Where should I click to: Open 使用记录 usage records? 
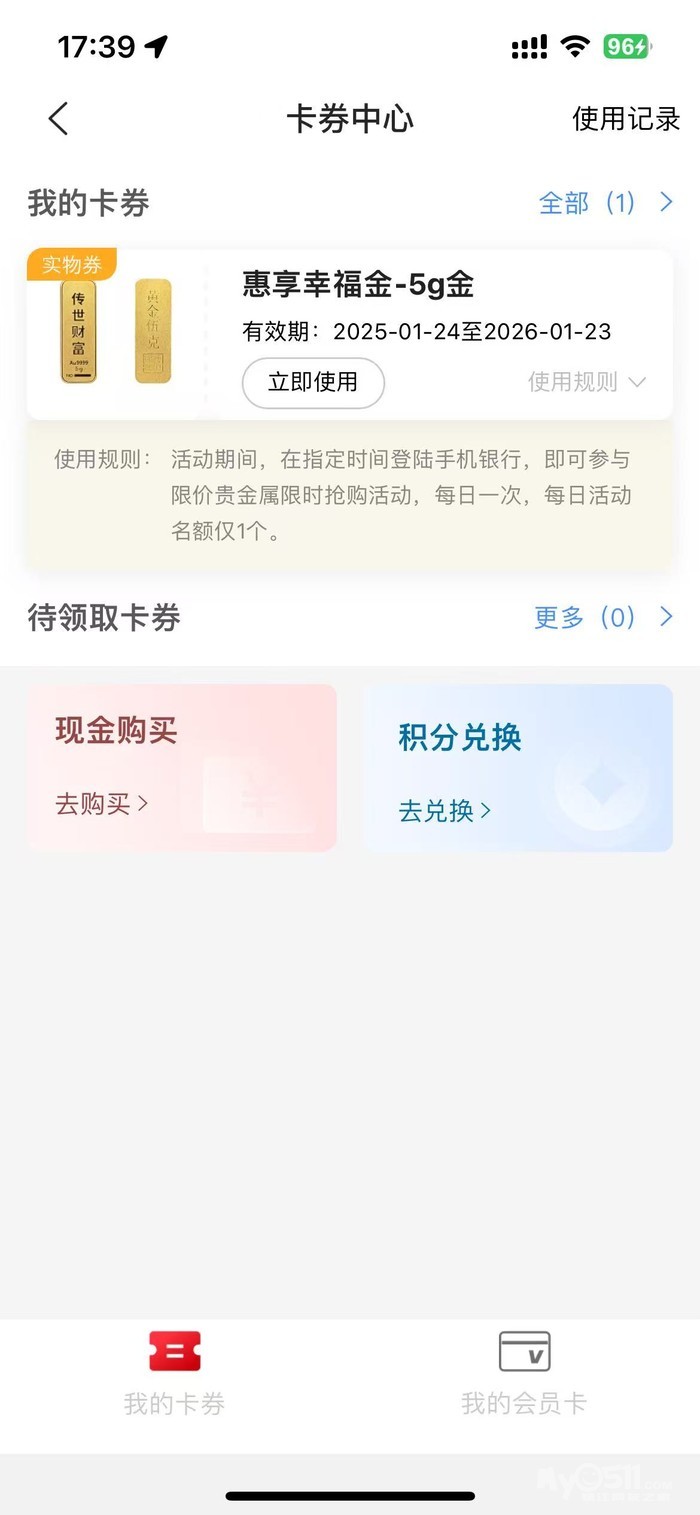[625, 119]
